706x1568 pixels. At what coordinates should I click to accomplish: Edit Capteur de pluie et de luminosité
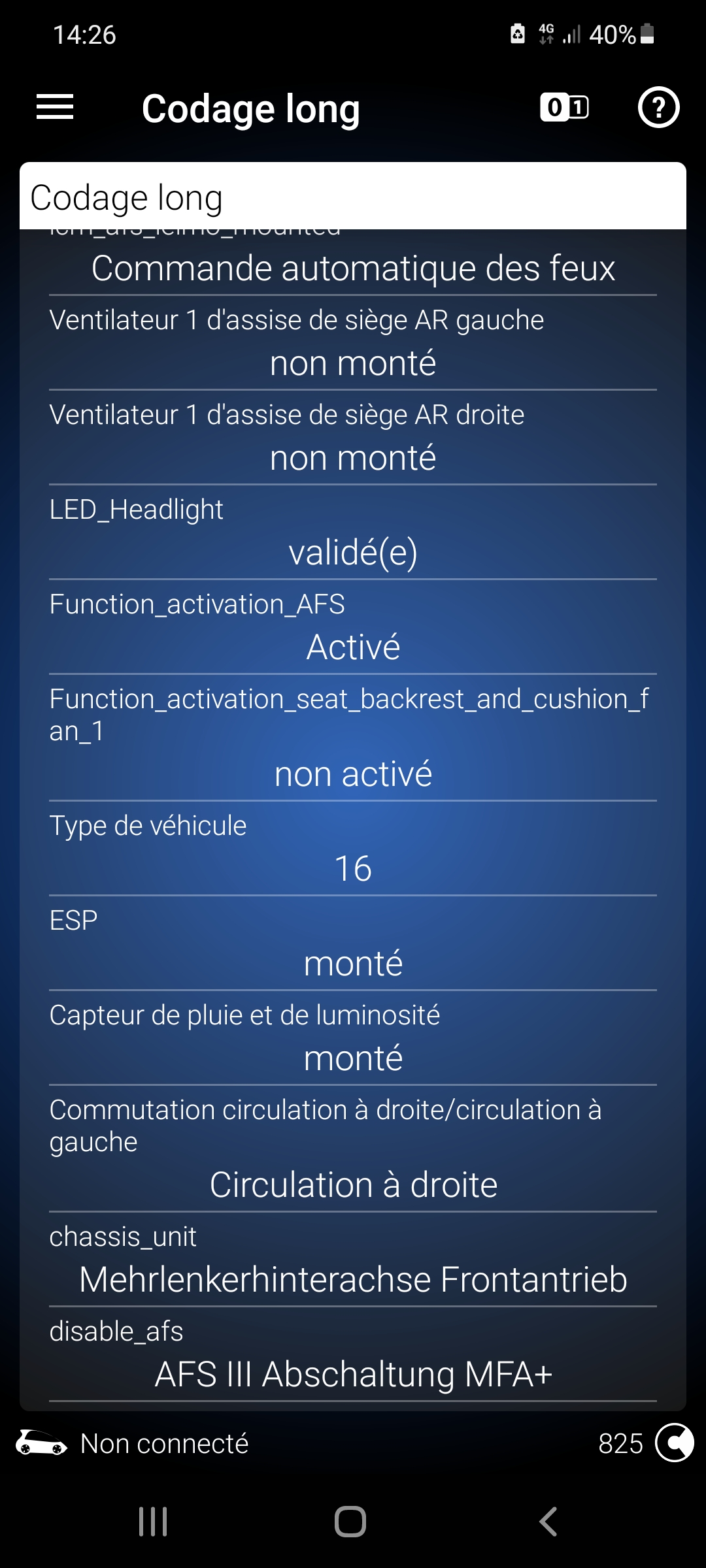coord(353,1039)
